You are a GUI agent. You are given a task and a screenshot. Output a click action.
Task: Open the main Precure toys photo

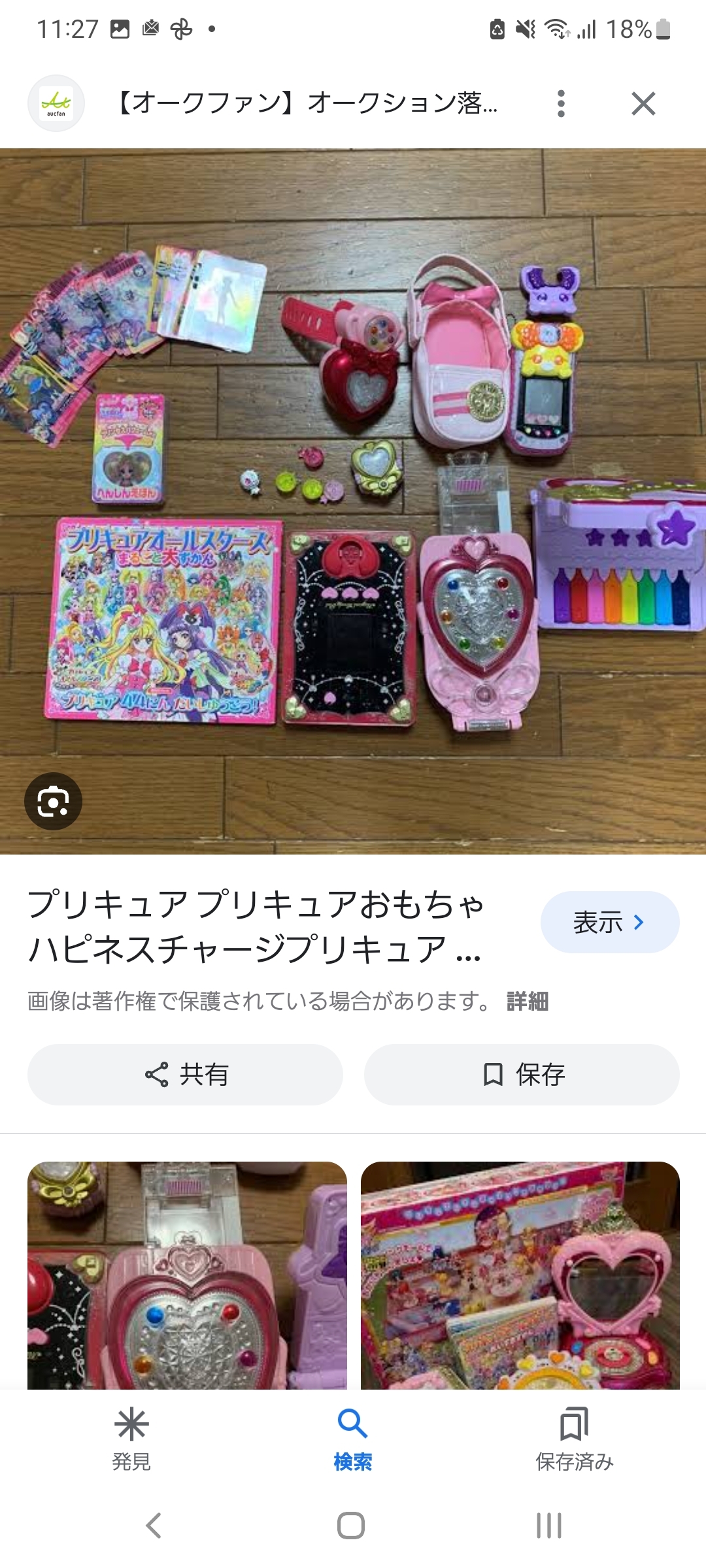coord(353,501)
